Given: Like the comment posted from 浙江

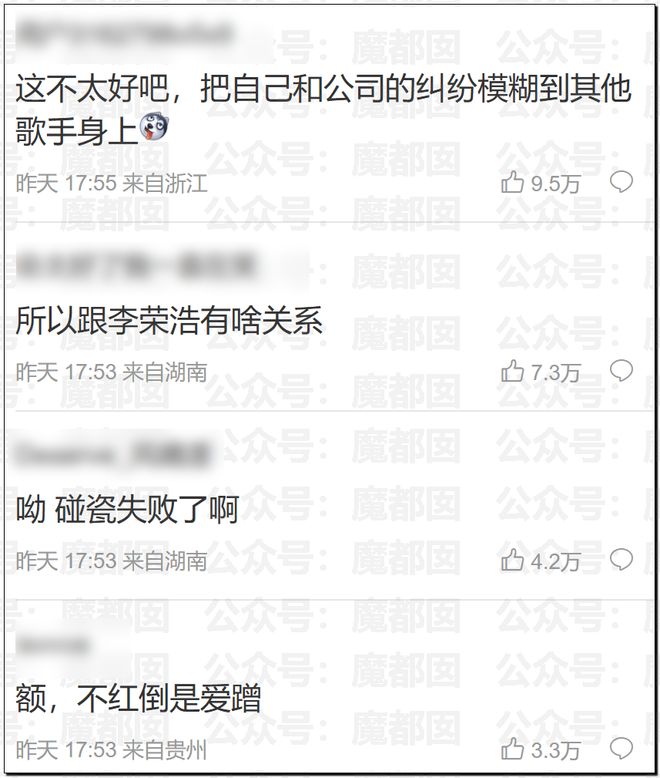Looking at the screenshot, I should click(x=513, y=182).
